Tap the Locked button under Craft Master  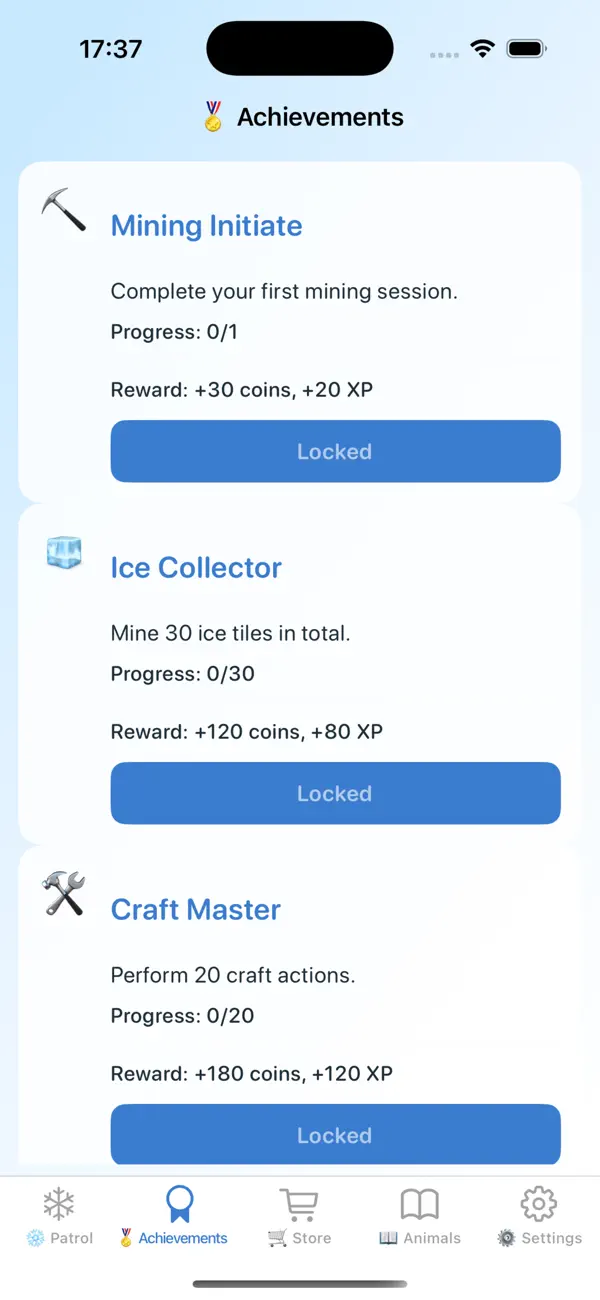pos(335,1135)
